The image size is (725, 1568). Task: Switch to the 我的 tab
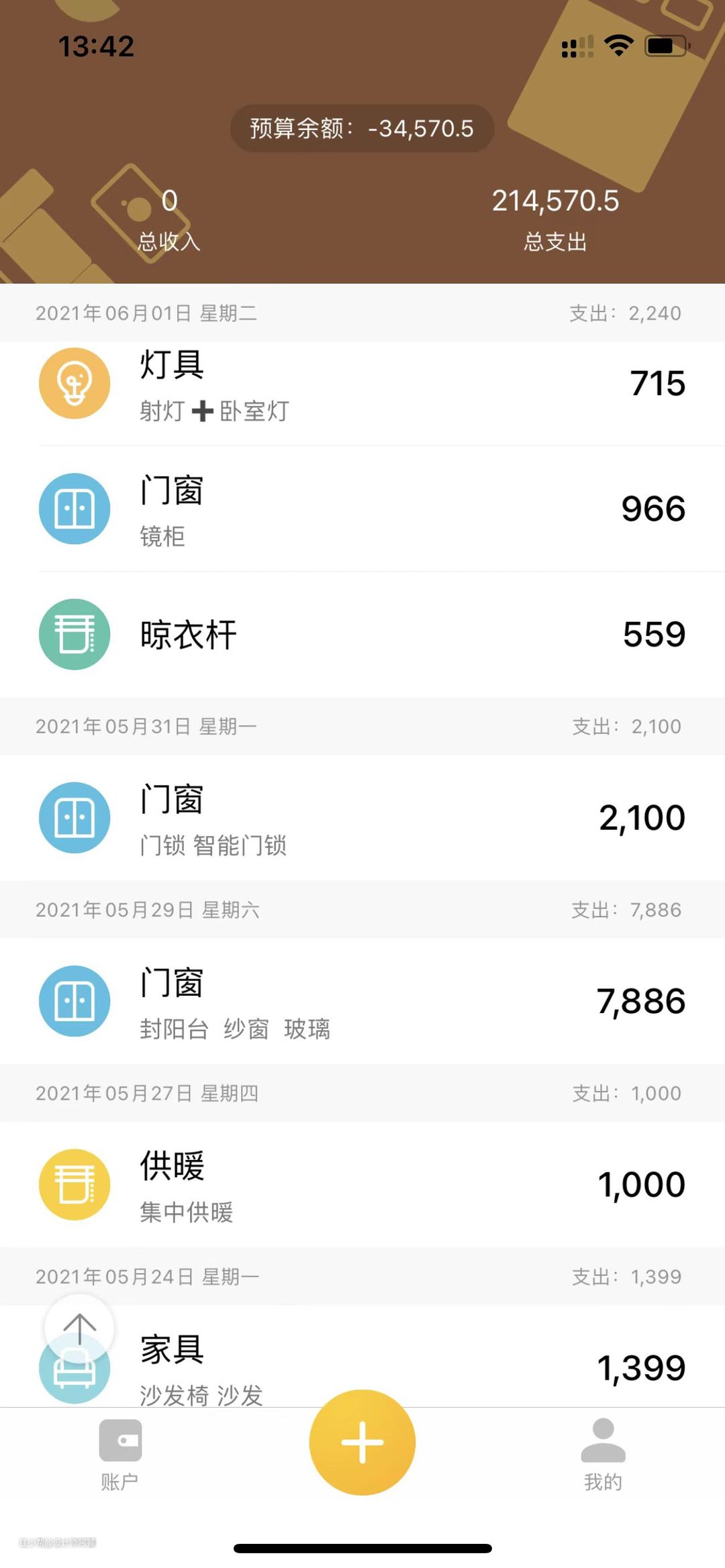click(x=602, y=1453)
